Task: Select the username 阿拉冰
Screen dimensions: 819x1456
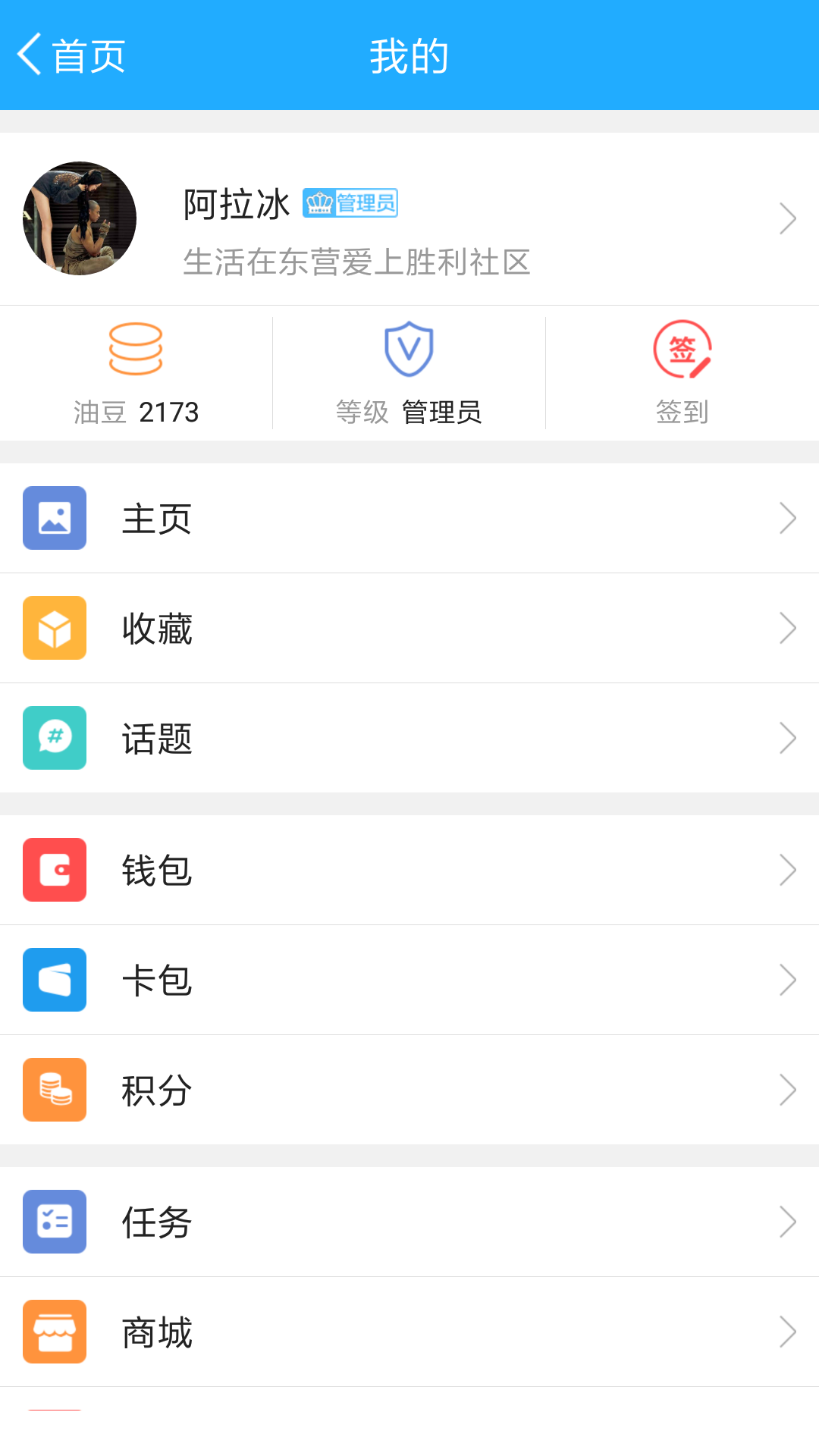Action: pyautogui.click(x=237, y=202)
